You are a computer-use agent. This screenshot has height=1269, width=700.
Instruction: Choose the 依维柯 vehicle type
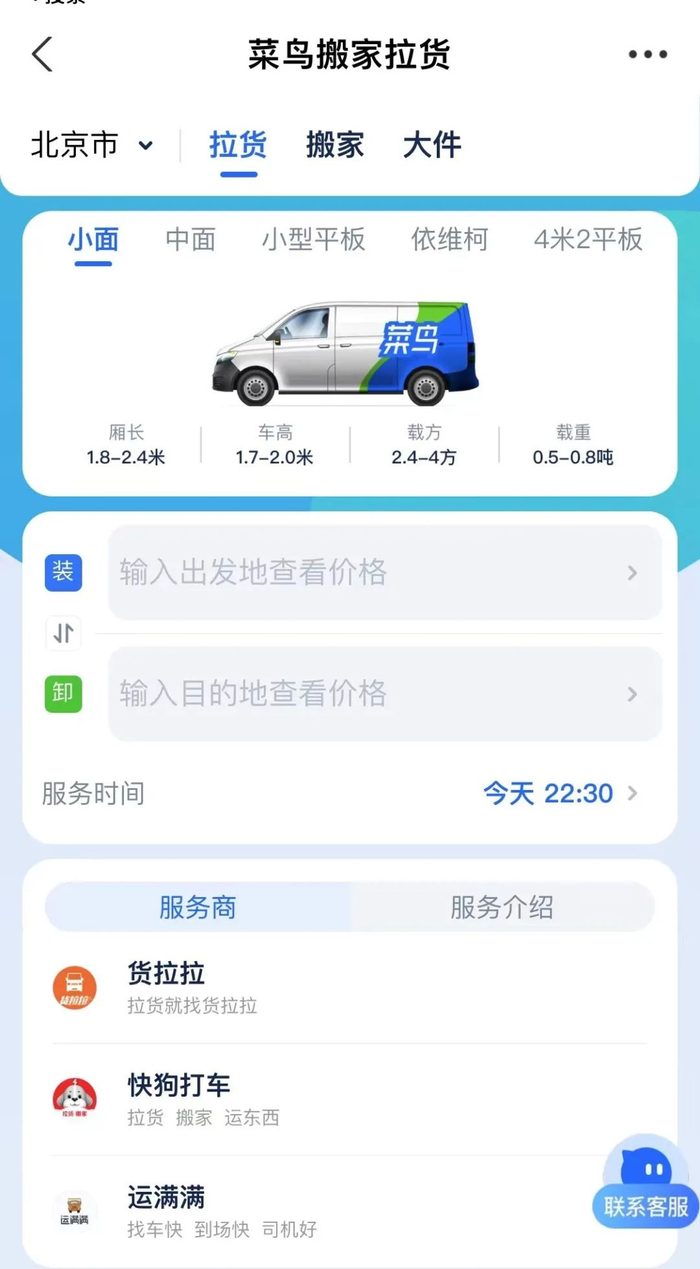click(x=449, y=240)
